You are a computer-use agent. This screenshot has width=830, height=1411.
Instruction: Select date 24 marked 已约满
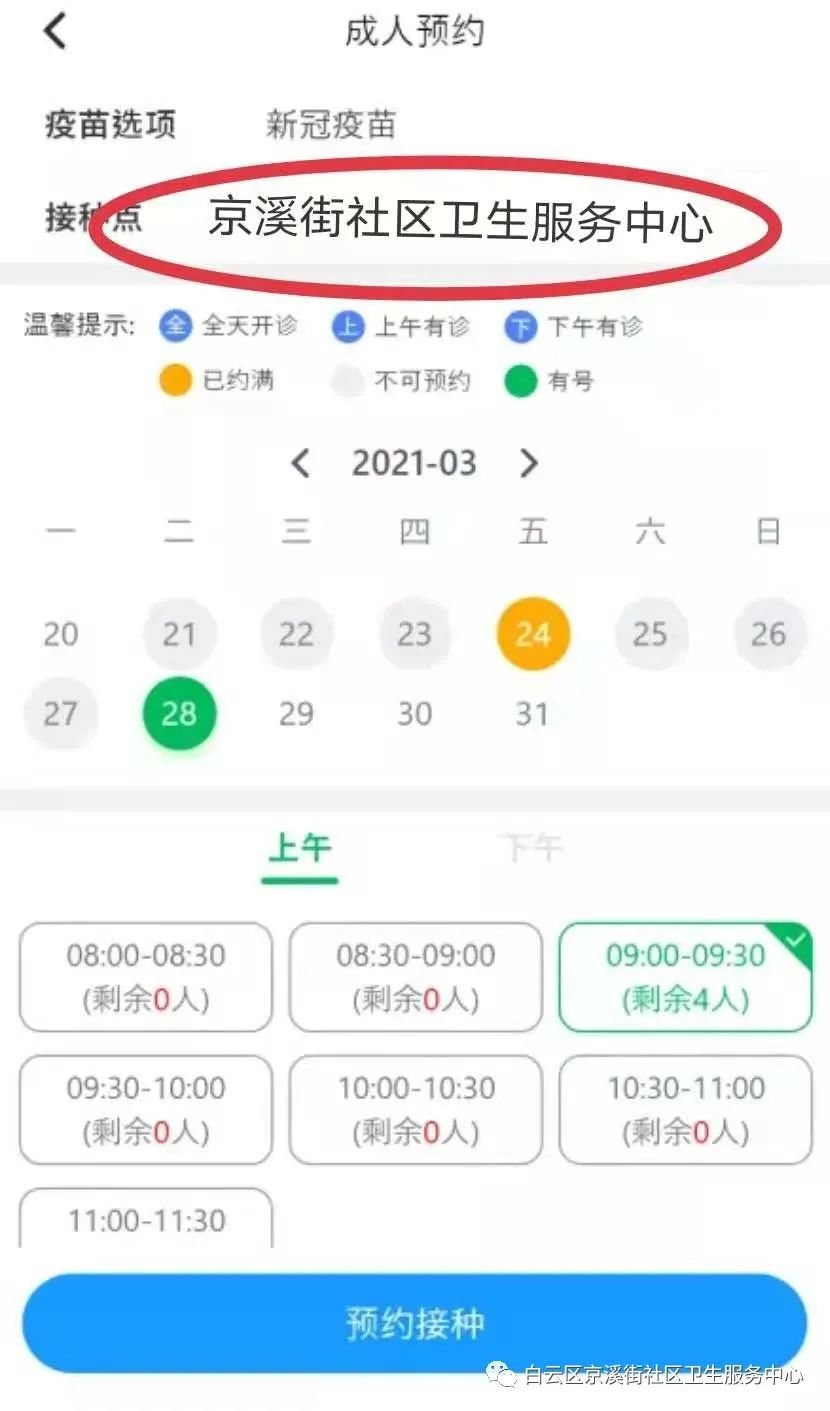(x=533, y=634)
